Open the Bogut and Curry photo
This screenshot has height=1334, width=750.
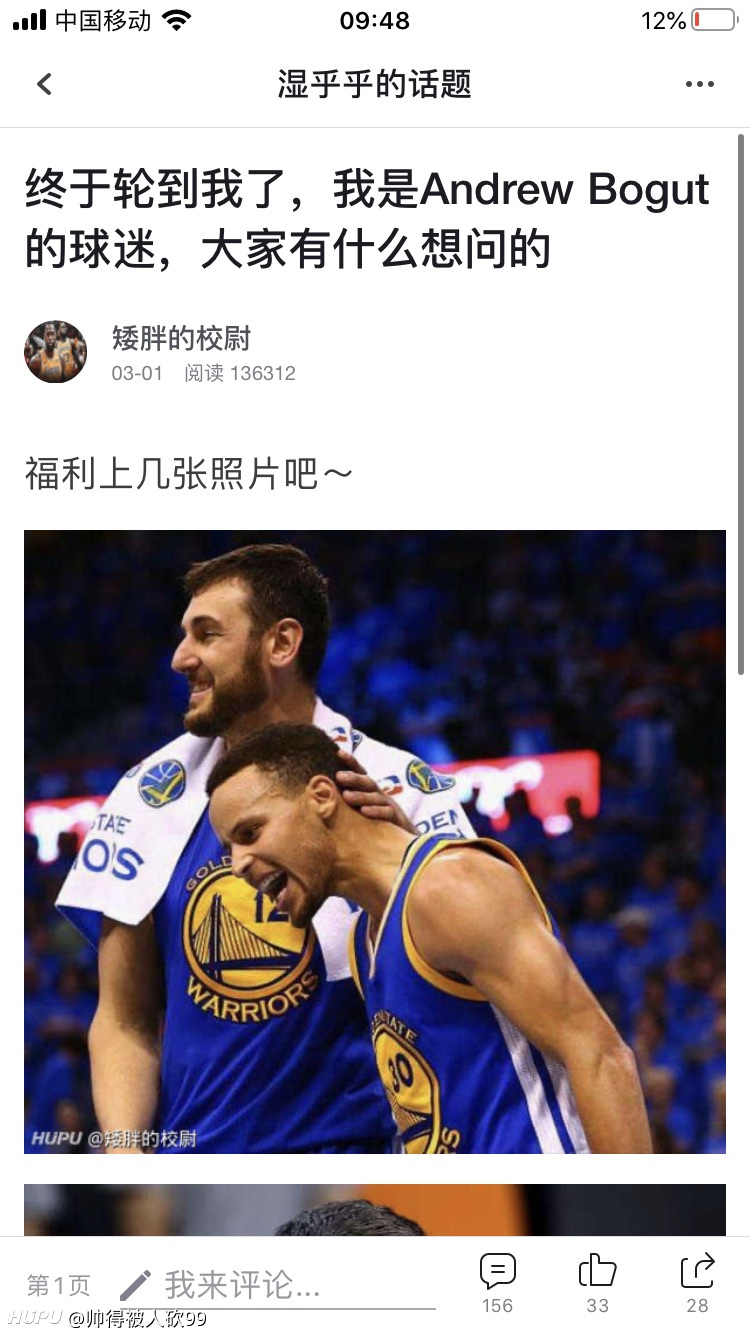[x=375, y=842]
